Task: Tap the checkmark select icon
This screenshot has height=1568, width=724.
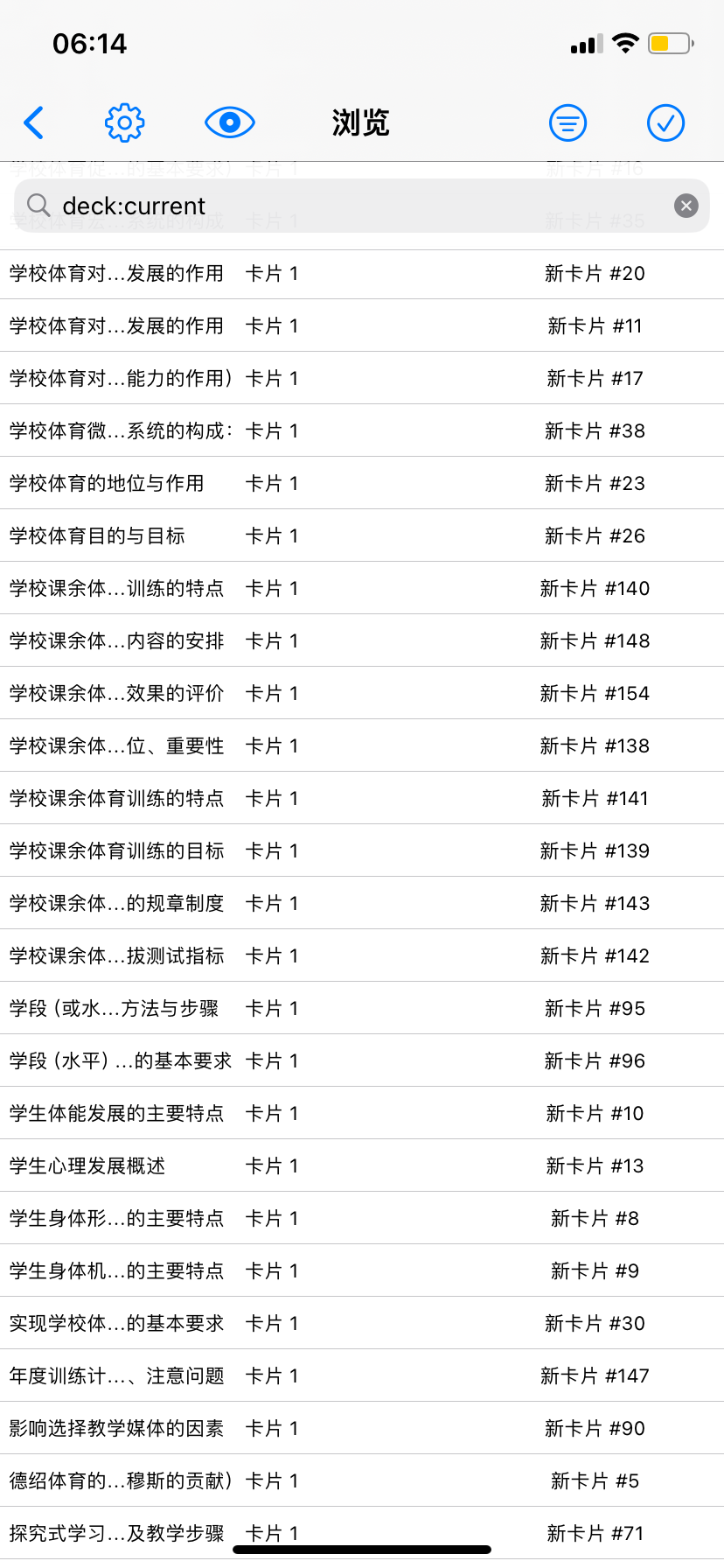Action: pos(666,123)
